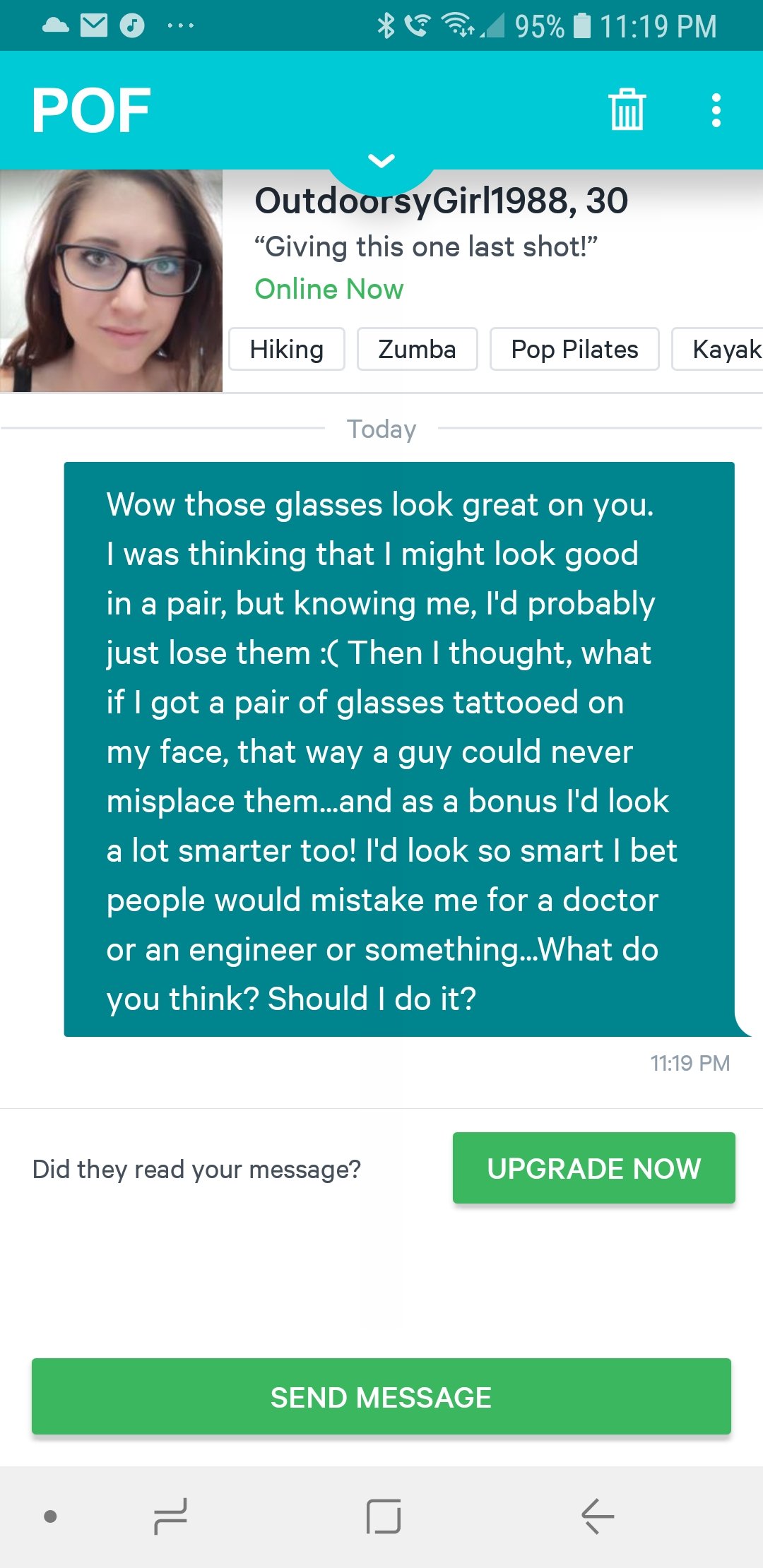Open the three-dot overflow menu
The height and width of the screenshot is (1568, 763).
(x=716, y=110)
